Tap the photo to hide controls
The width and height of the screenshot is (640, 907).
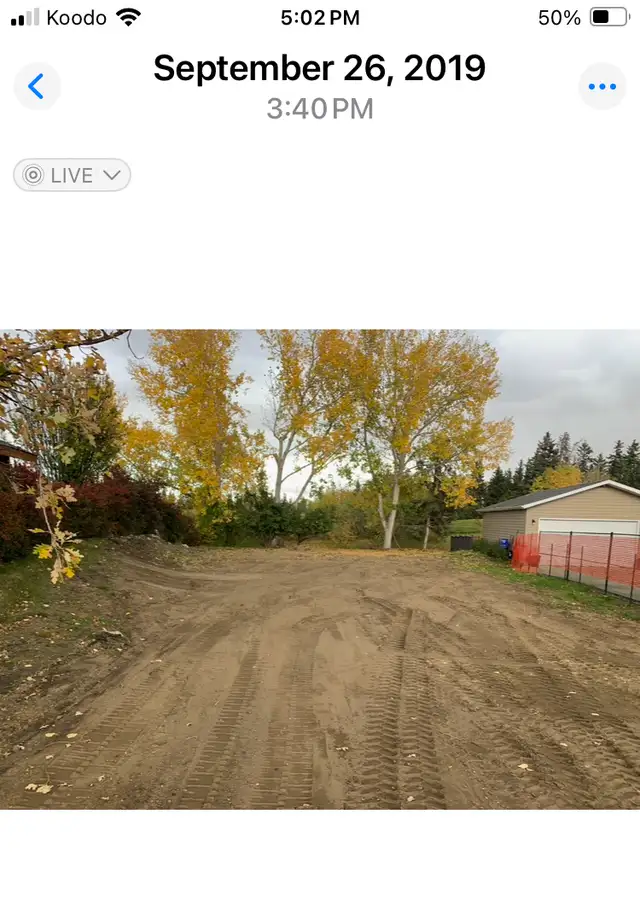[320, 569]
